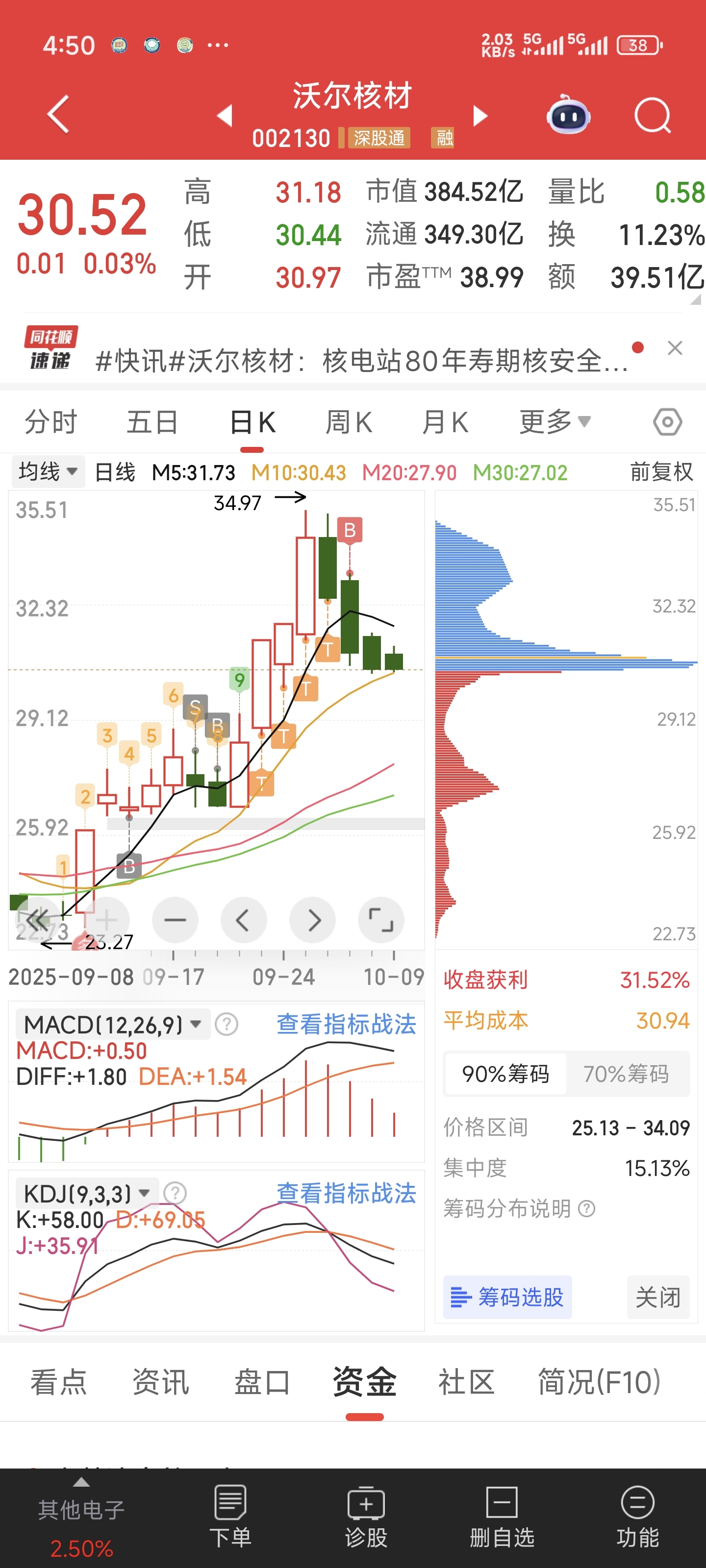Select the 70%筹码 option
Screen dimensions: 706x1568
pyautogui.click(x=626, y=1074)
